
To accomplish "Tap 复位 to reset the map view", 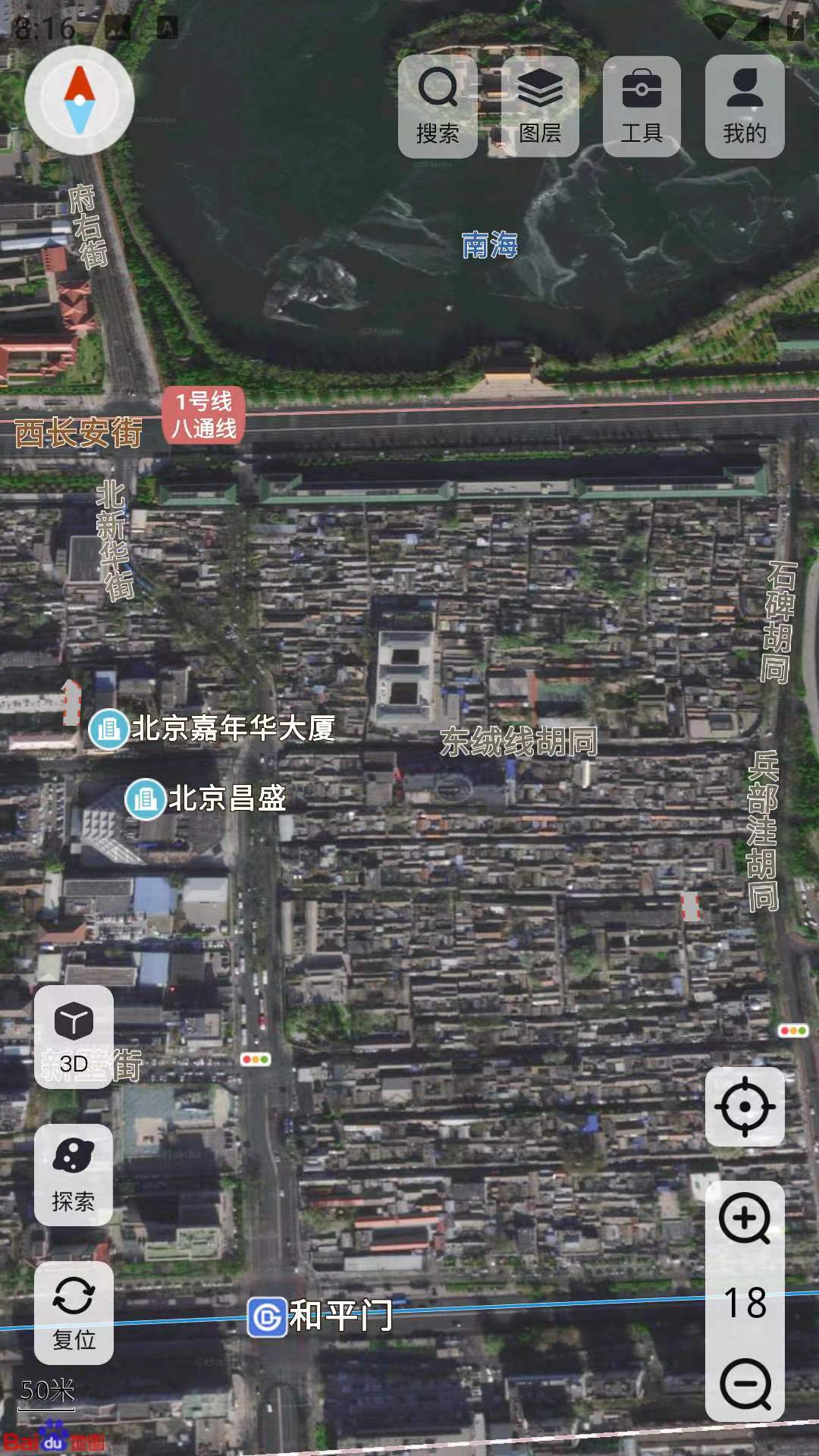I will (72, 1304).
